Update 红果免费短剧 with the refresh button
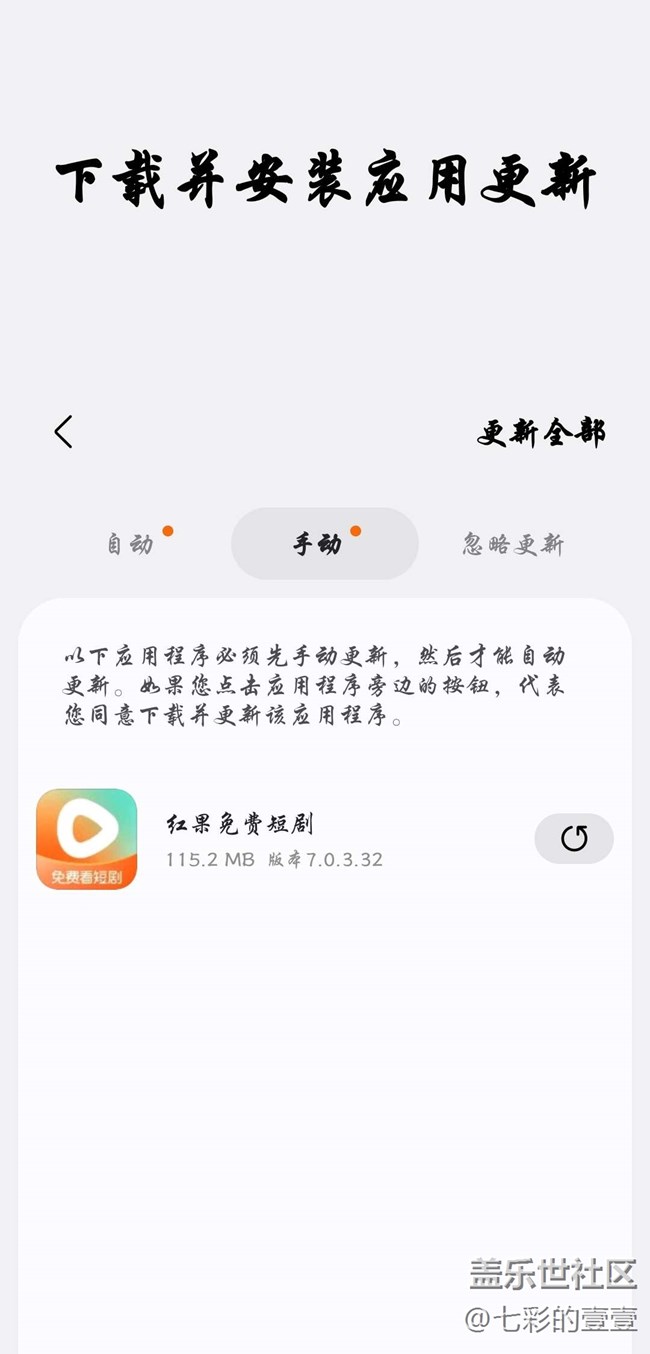650x1354 pixels. pyautogui.click(x=573, y=838)
